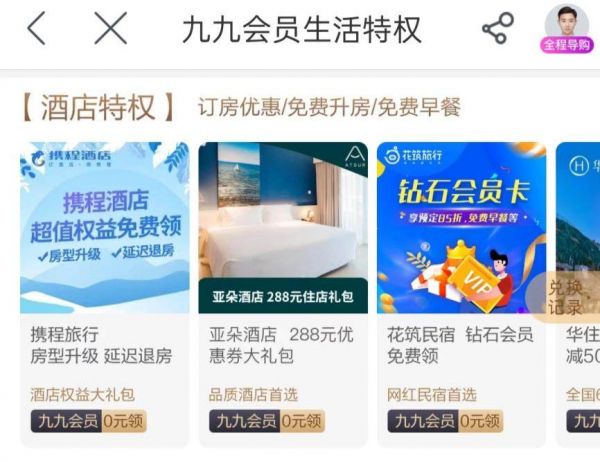Close the 九九会员生活特权 page
This screenshot has width=600, height=462.
pyautogui.click(x=111, y=29)
